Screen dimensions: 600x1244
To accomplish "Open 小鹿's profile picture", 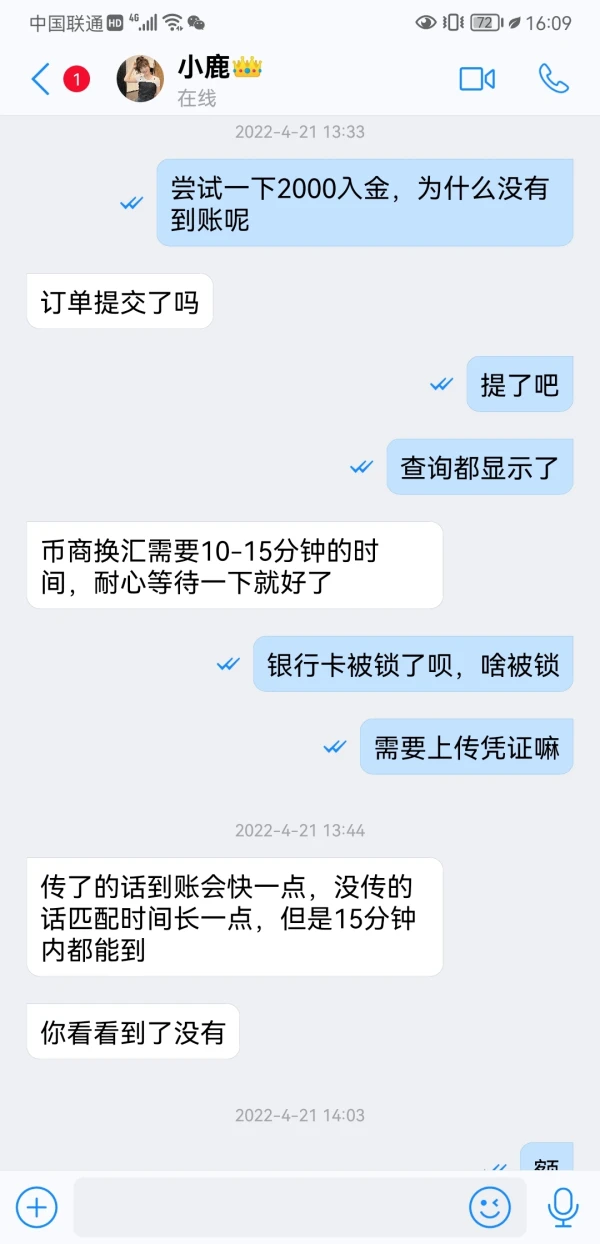I will coord(140,79).
